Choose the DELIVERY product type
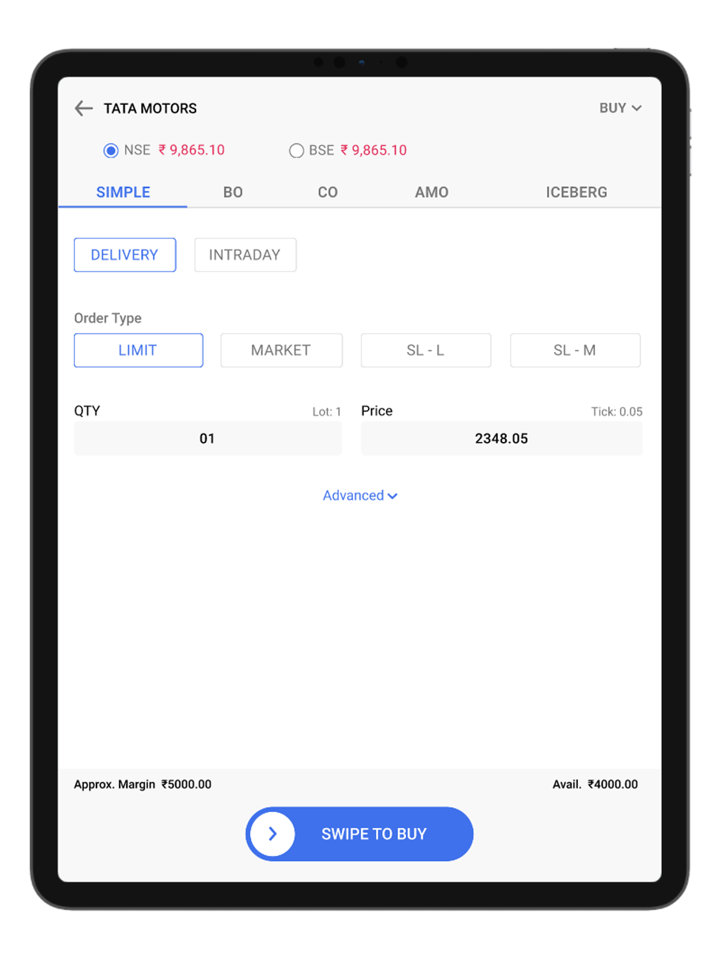The width and height of the screenshot is (720, 960). 125,255
